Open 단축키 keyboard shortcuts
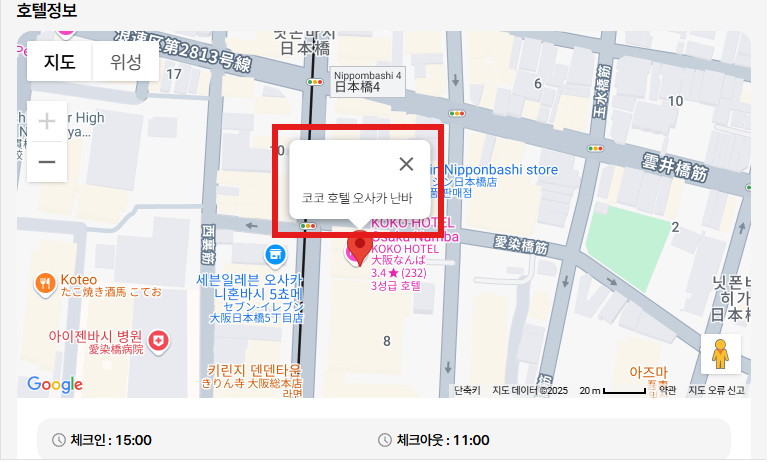Viewport: 769px width, 462px height. pos(467,391)
